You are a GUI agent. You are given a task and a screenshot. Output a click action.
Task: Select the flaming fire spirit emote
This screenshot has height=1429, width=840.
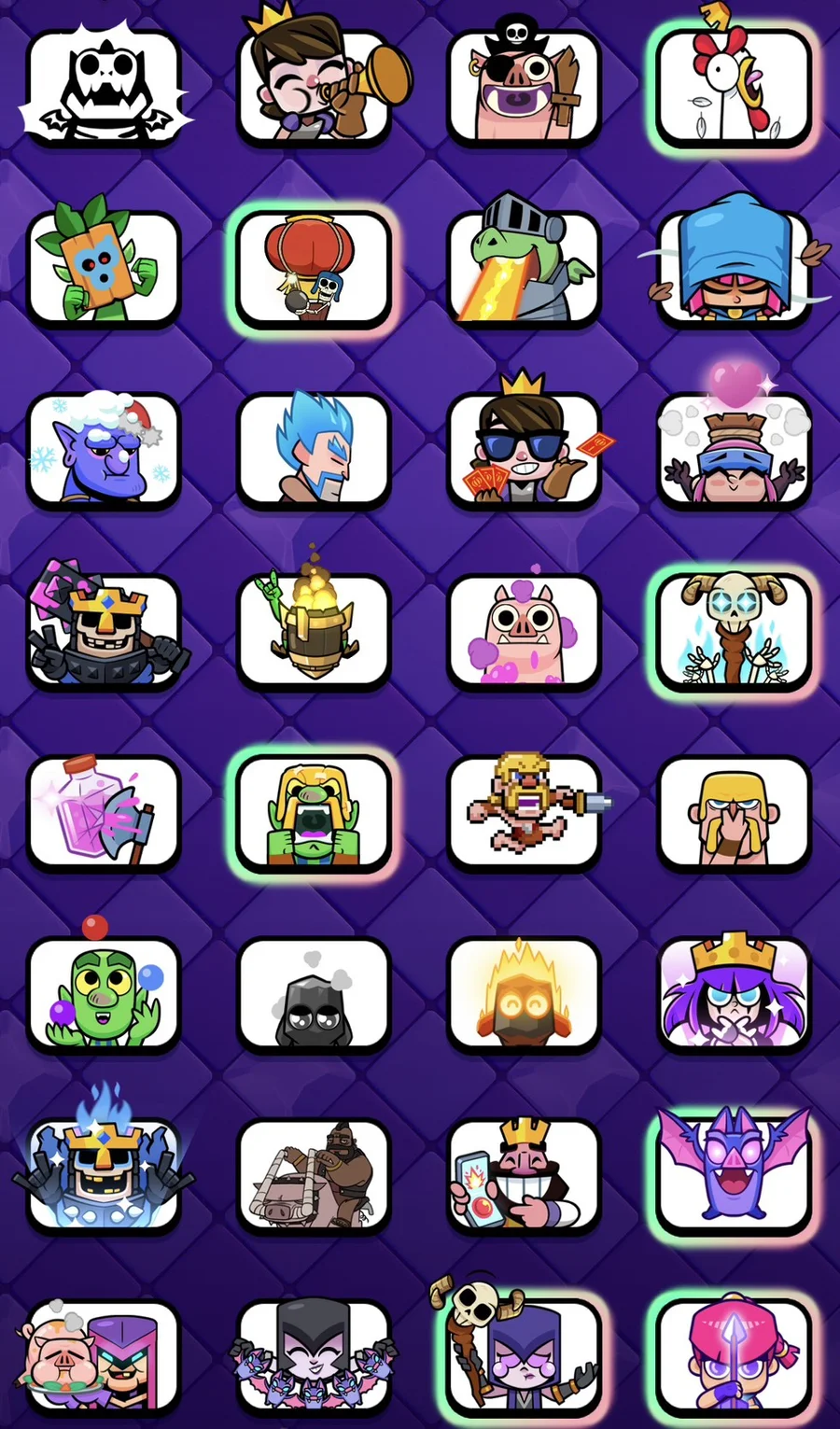pyautogui.click(x=524, y=992)
